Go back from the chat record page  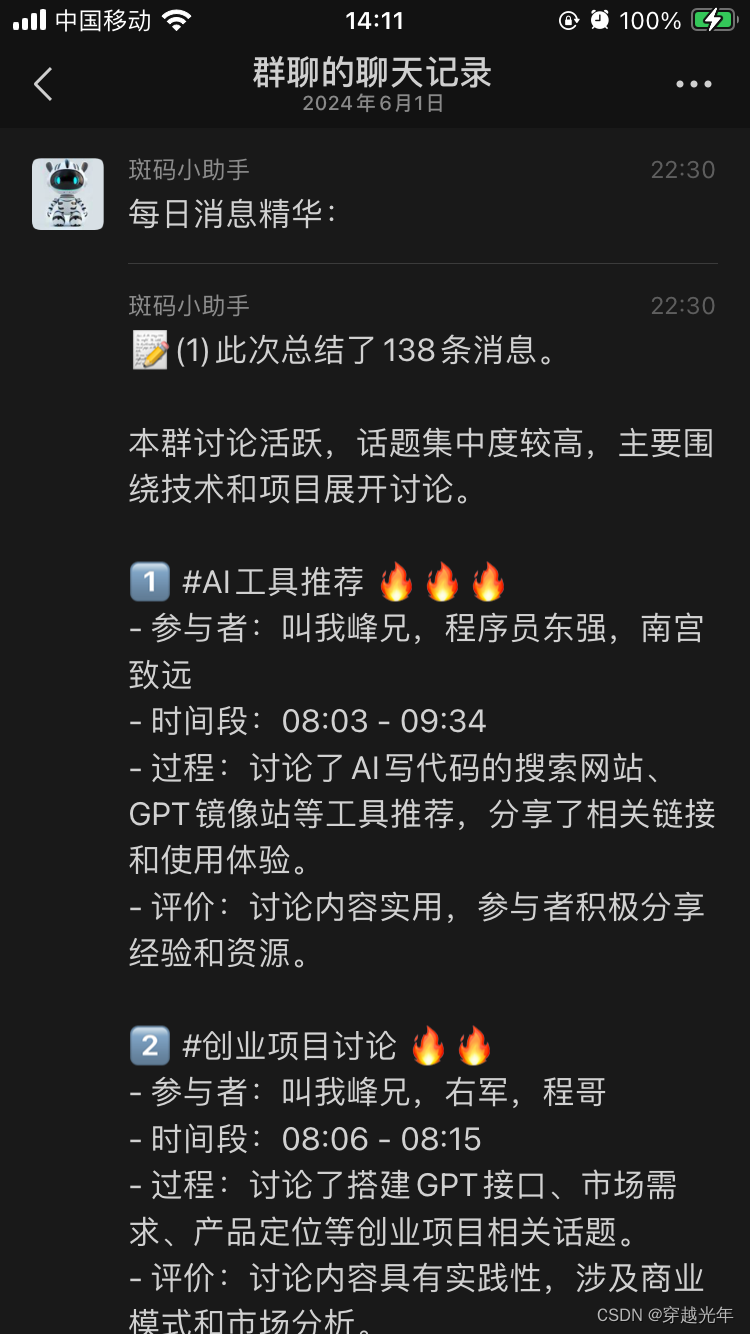click(x=43, y=85)
